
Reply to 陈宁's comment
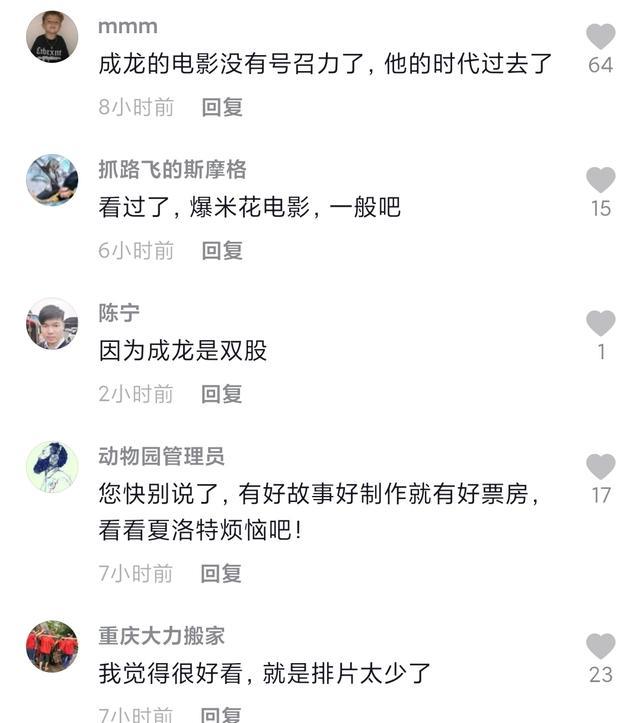[x=222, y=394]
